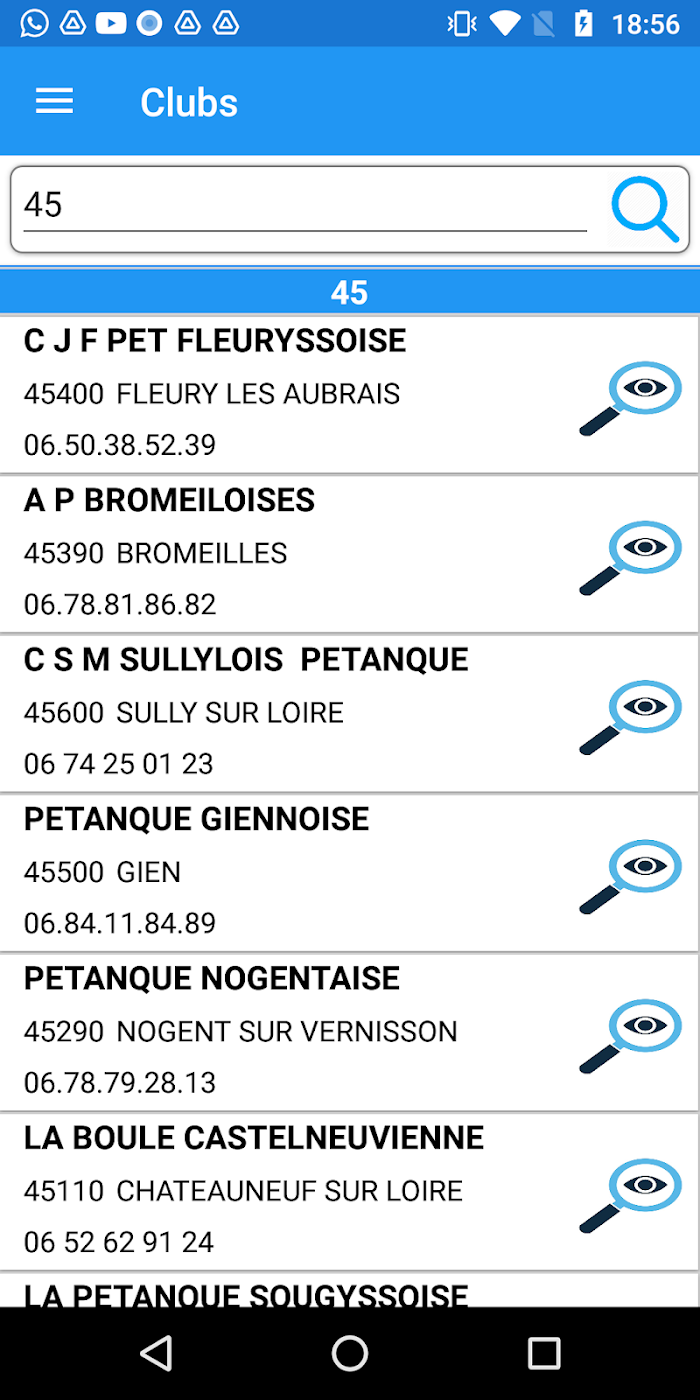The height and width of the screenshot is (1400, 700).
Task: Tap the system home button
Action: 350,1353
